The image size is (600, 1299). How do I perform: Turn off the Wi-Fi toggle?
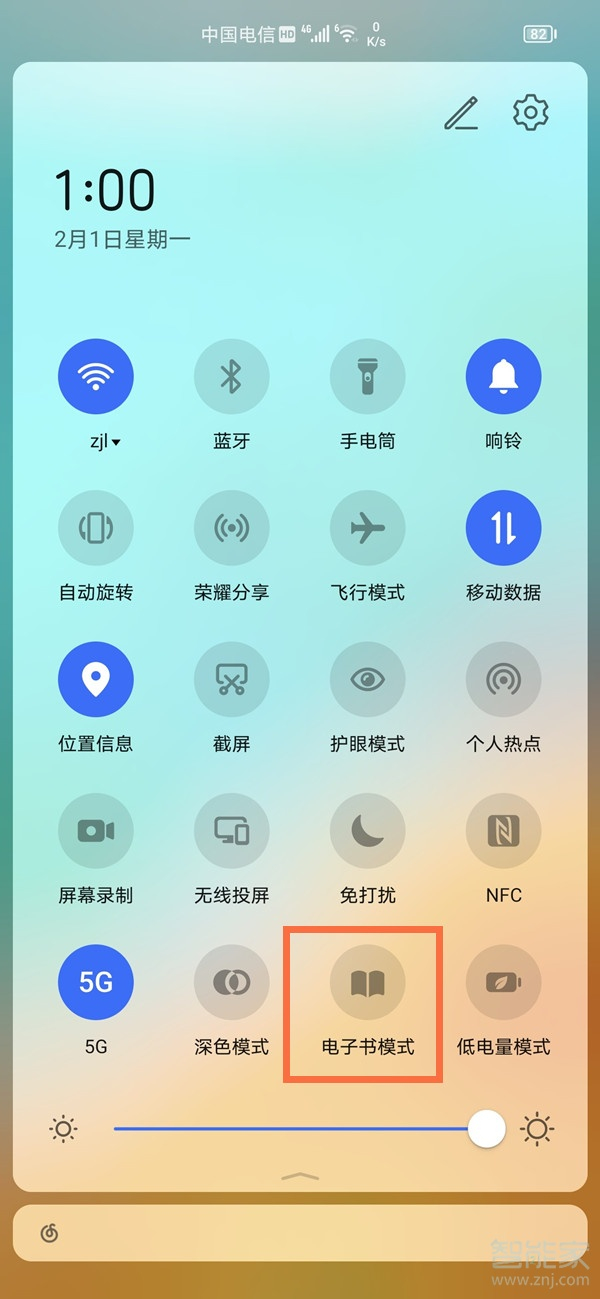(x=96, y=378)
